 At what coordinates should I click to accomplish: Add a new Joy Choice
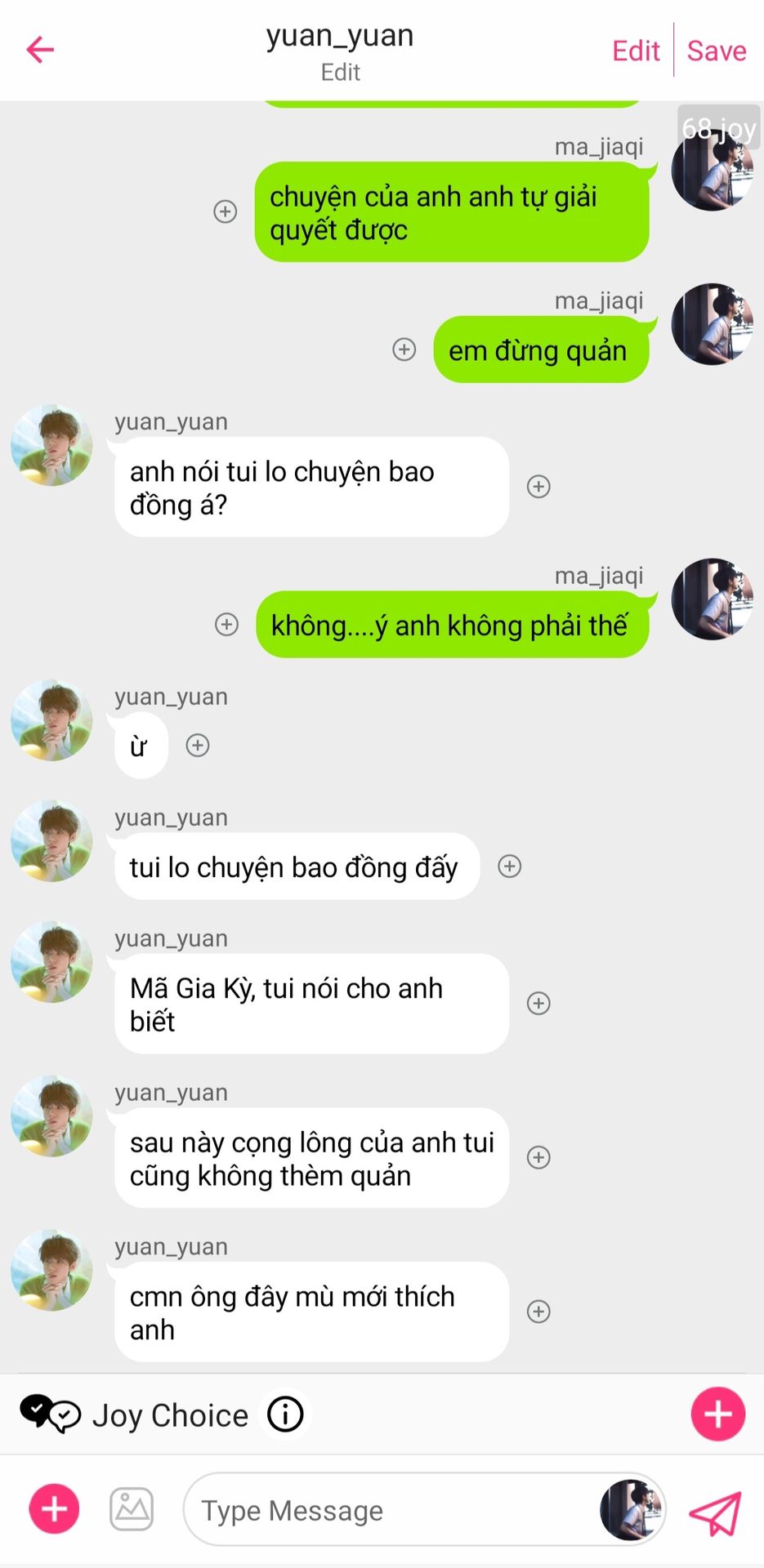pyautogui.click(x=717, y=1414)
